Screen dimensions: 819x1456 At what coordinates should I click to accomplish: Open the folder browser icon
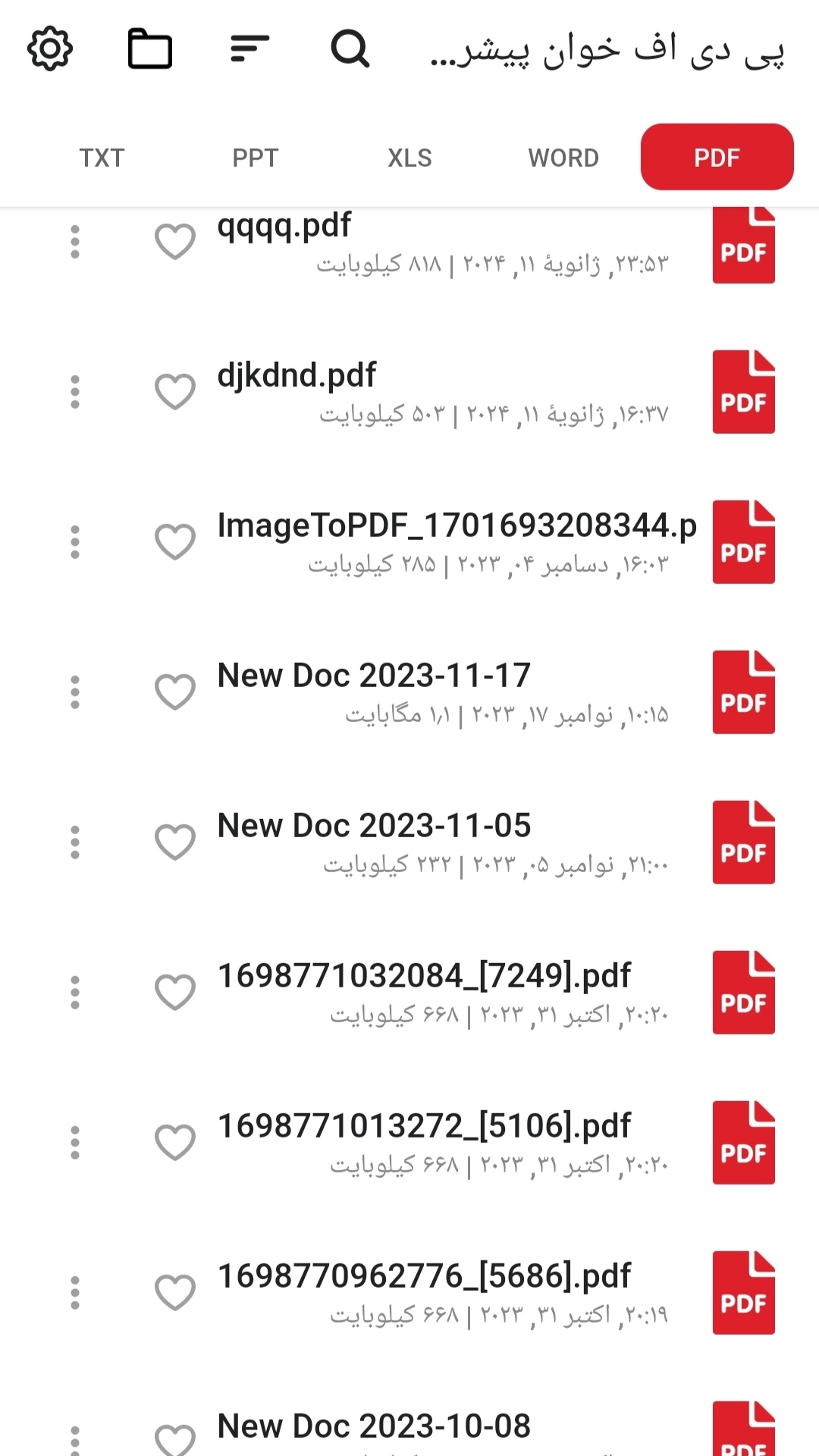(x=149, y=49)
